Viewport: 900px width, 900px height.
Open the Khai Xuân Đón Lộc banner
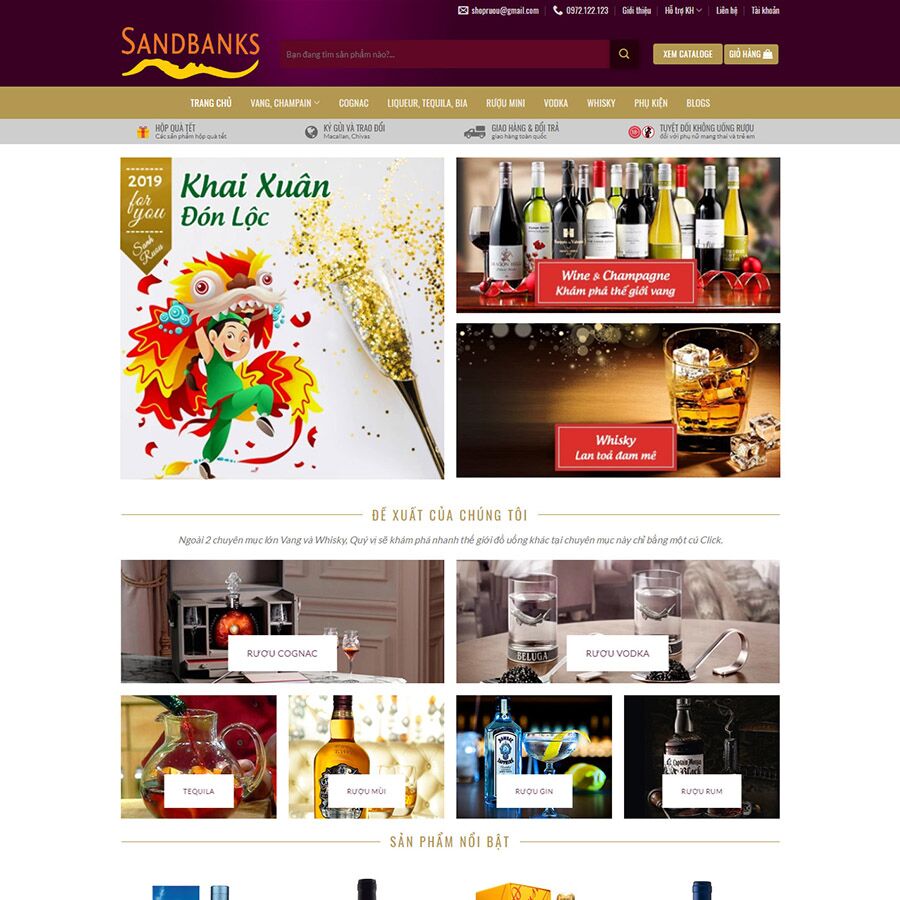[282, 318]
